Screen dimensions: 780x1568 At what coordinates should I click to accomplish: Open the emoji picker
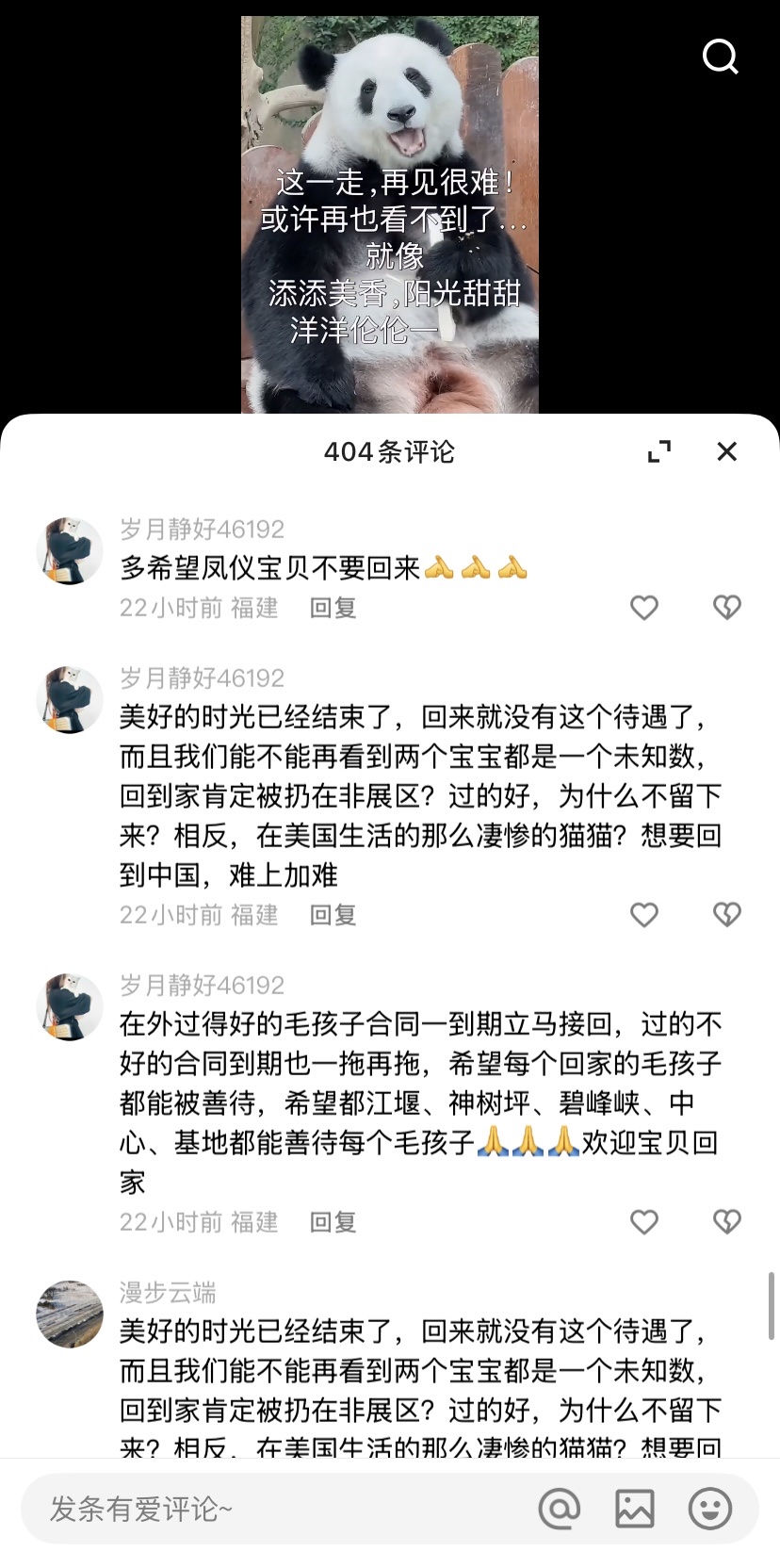(709, 1509)
